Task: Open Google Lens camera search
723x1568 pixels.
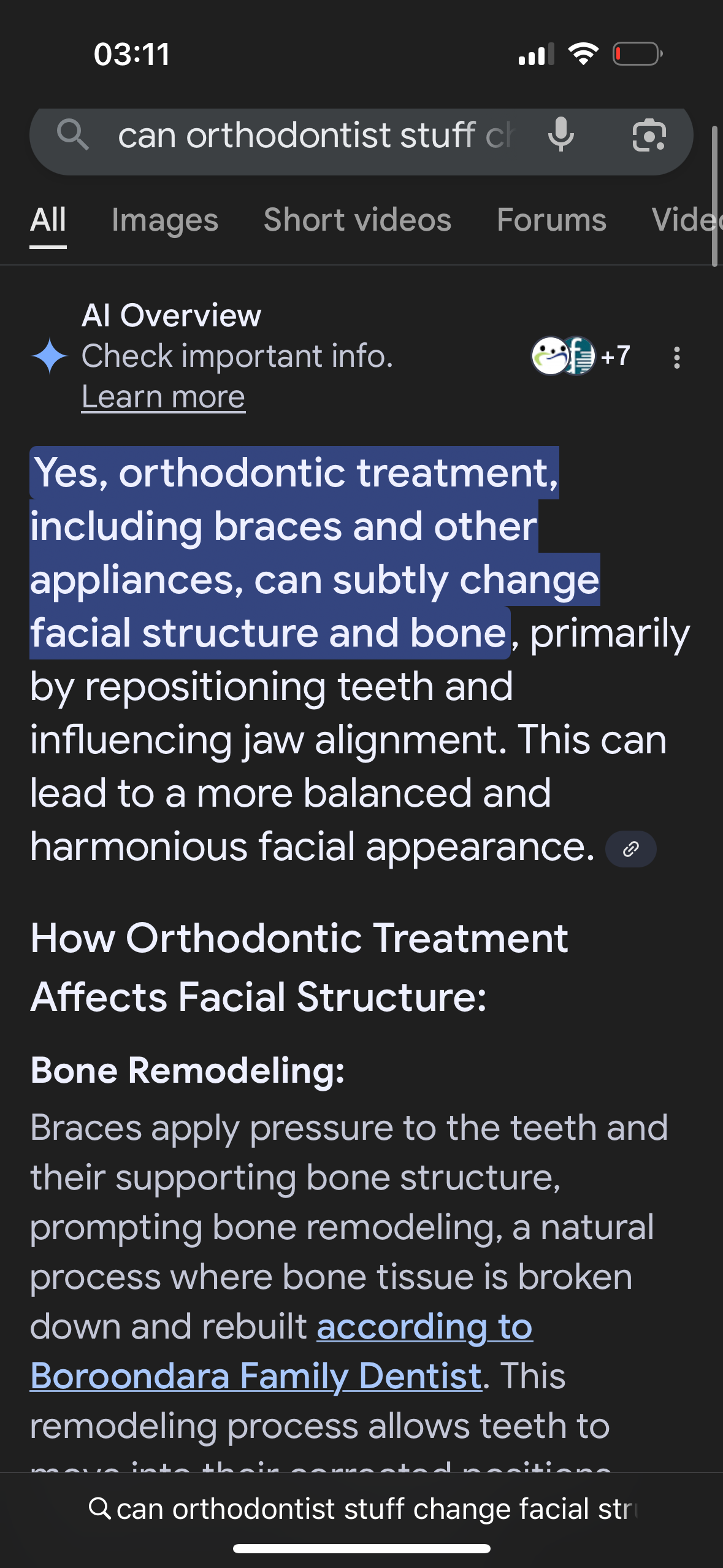Action: coord(649,136)
